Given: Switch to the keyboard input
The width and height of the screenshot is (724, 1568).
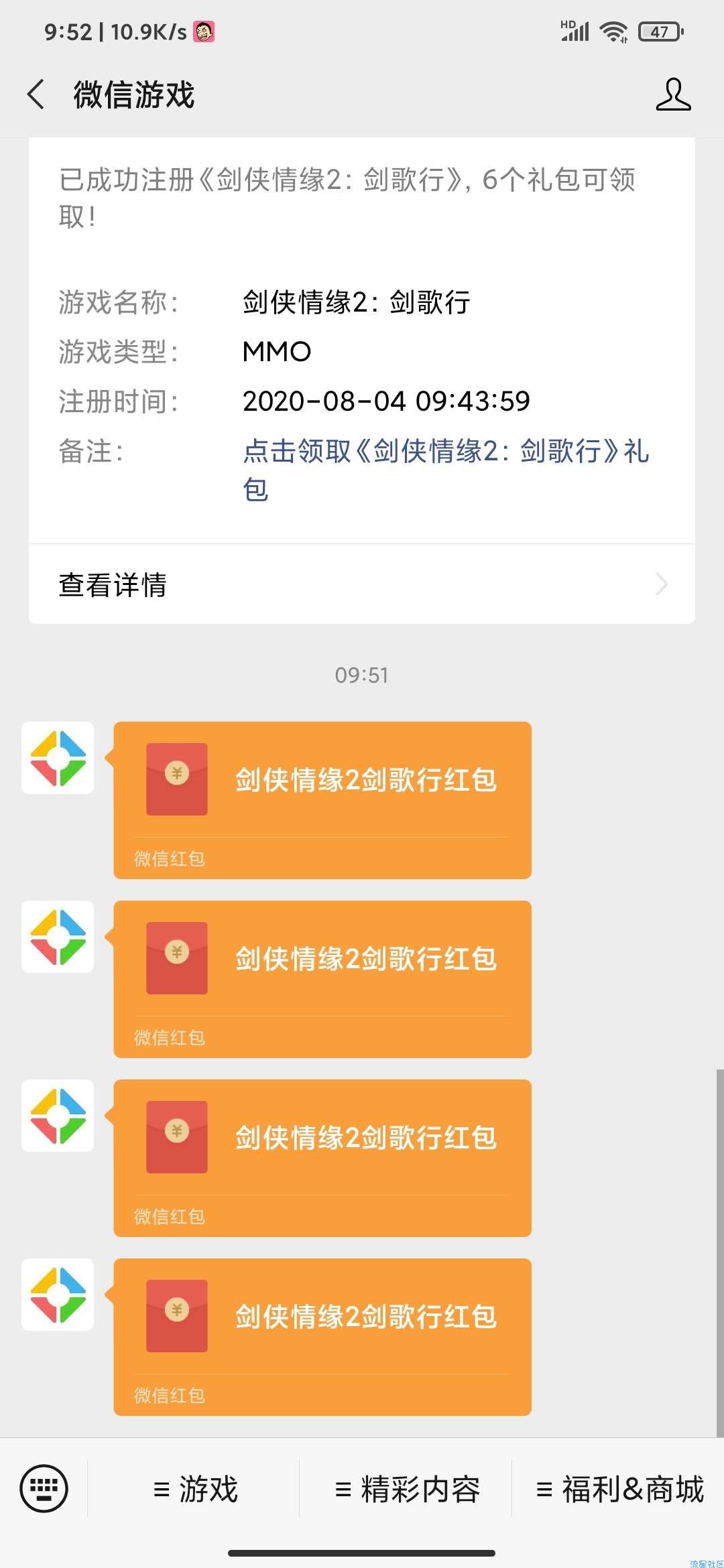Looking at the screenshot, I should click(x=44, y=1489).
